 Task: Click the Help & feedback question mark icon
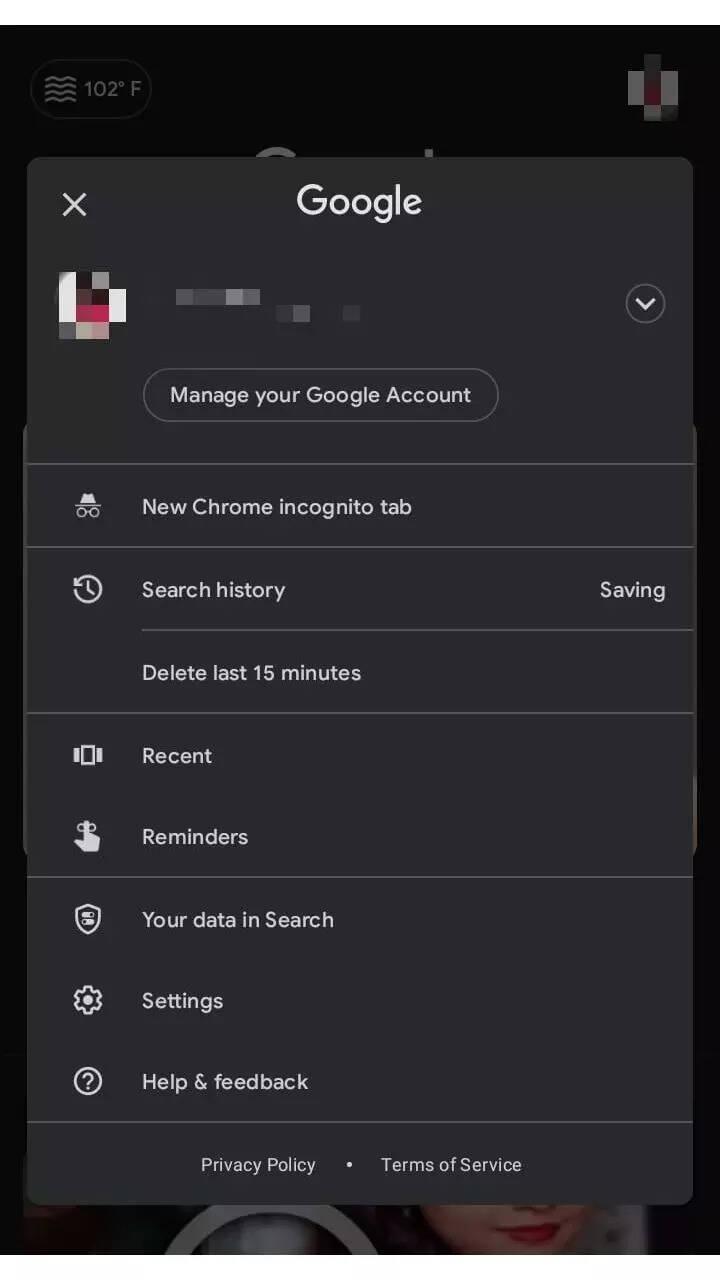(88, 1081)
